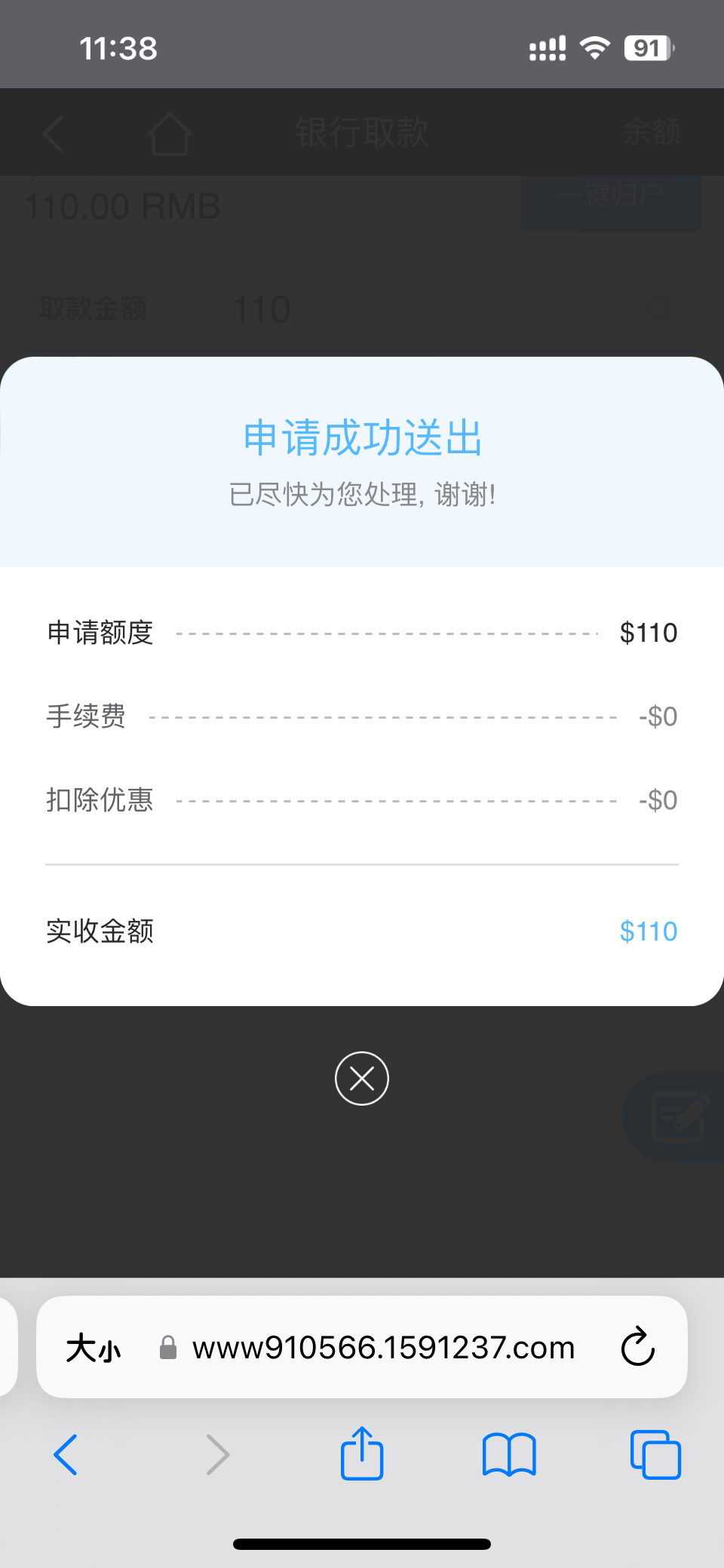724x1568 pixels.
Task: Tap the circular X to dismiss the dialog
Action: 361,1079
